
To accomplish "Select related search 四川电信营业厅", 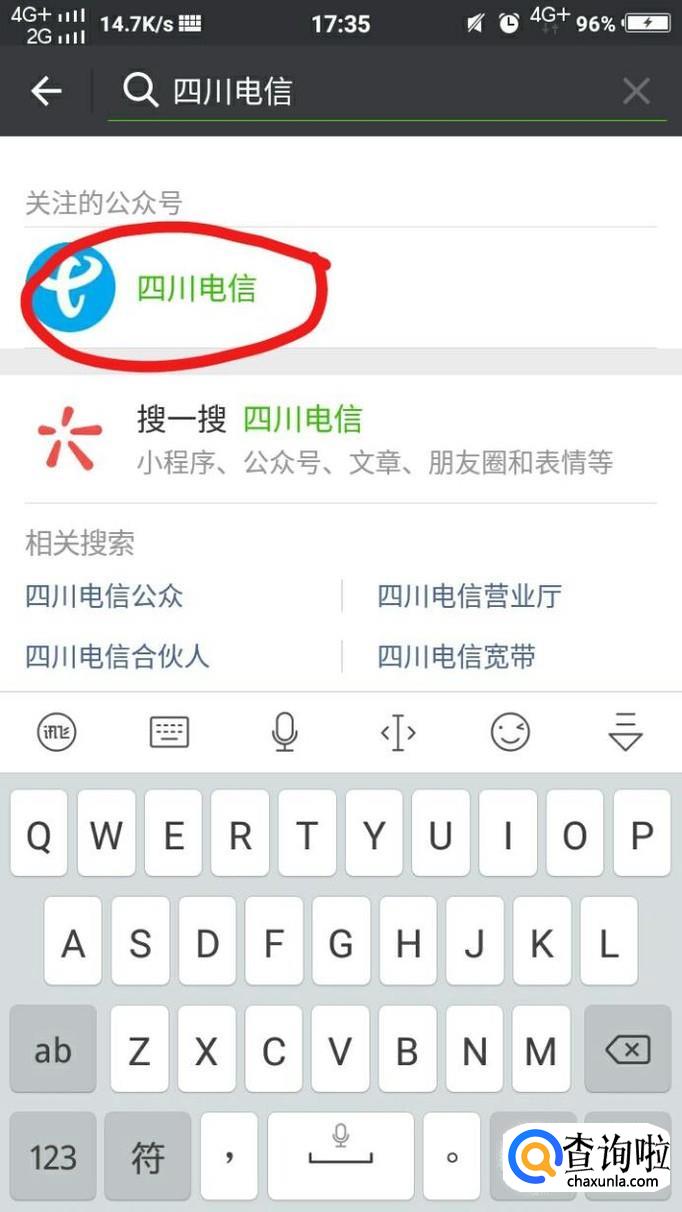I will 469,597.
